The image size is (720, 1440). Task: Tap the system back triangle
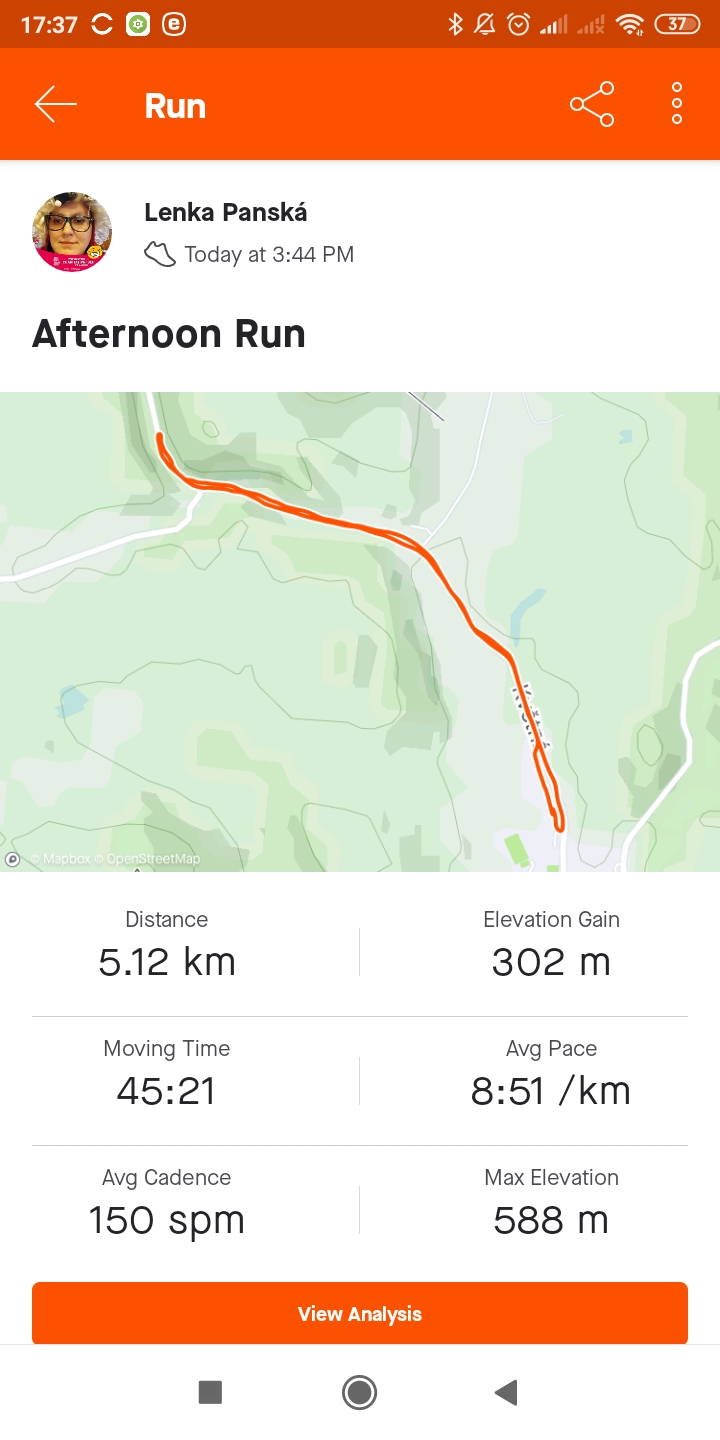[506, 1392]
